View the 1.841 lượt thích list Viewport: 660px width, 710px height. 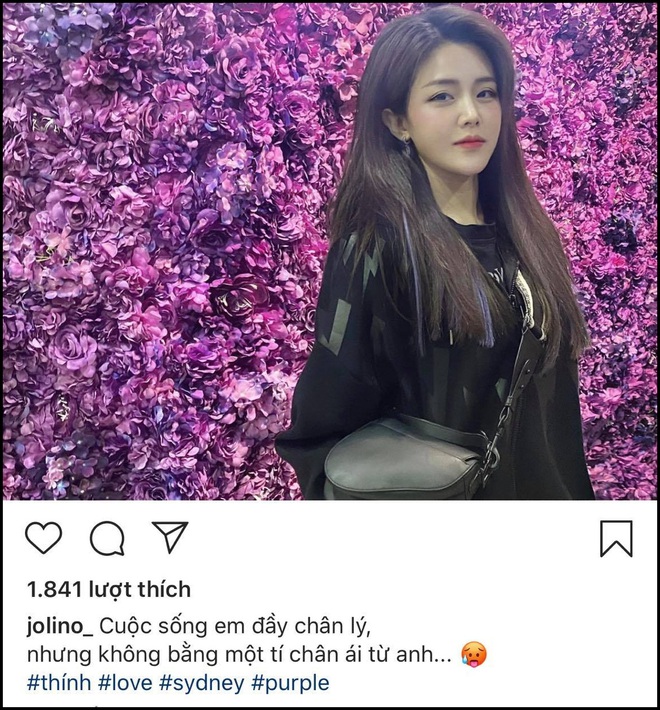[x=107, y=589]
